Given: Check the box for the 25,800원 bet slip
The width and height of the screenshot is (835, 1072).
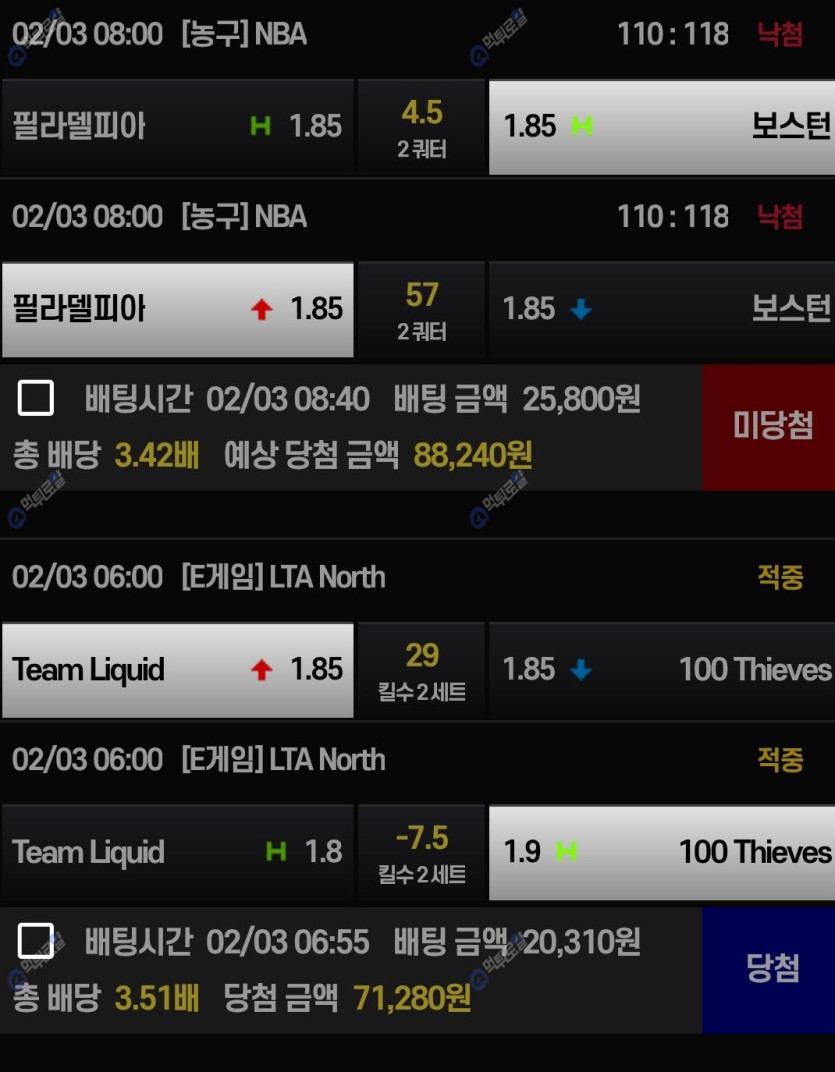Looking at the screenshot, I should tap(36, 399).
